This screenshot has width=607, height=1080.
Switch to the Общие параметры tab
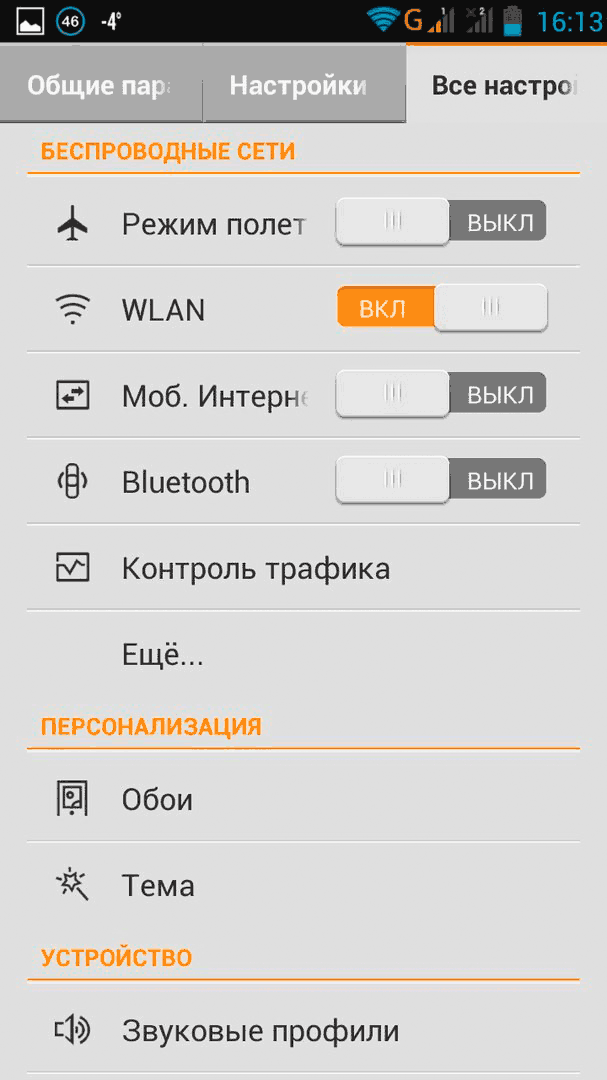pyautogui.click(x=101, y=85)
